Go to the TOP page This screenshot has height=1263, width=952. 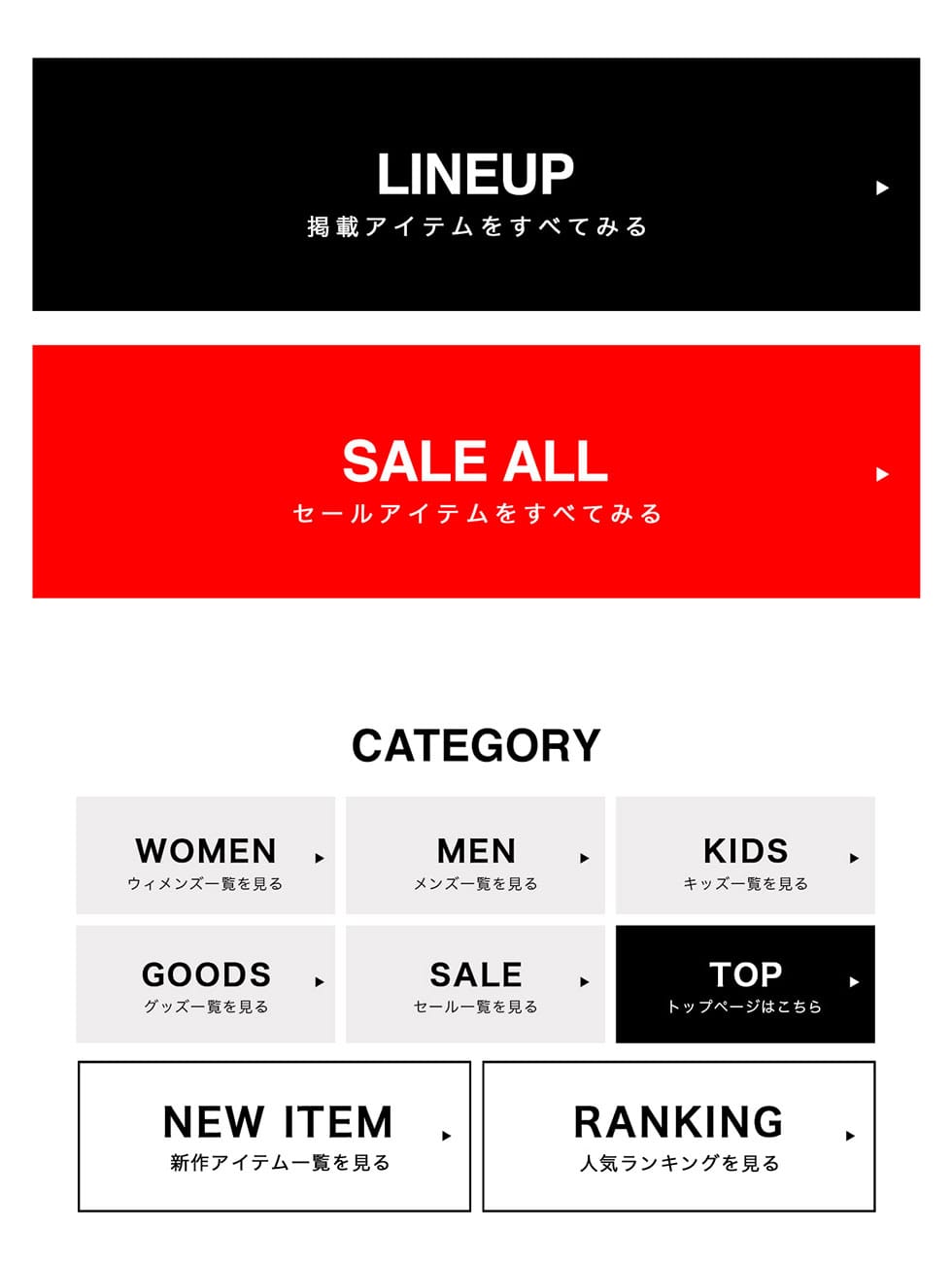pyautogui.click(x=745, y=983)
